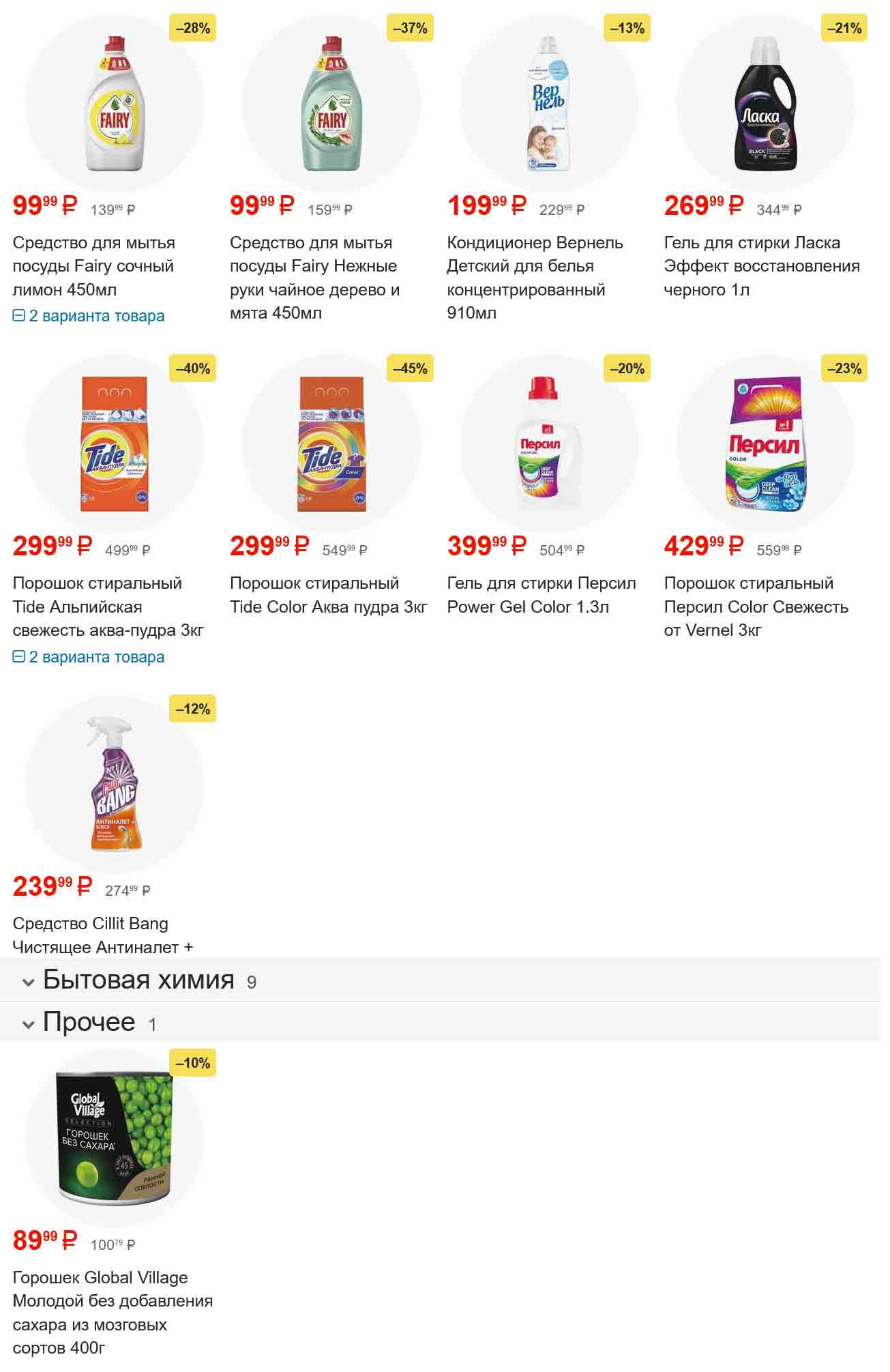Open Ласка Эффект восстановления черного gel
Image resolution: width=890 pixels, height=1372 pixels.
(x=761, y=266)
